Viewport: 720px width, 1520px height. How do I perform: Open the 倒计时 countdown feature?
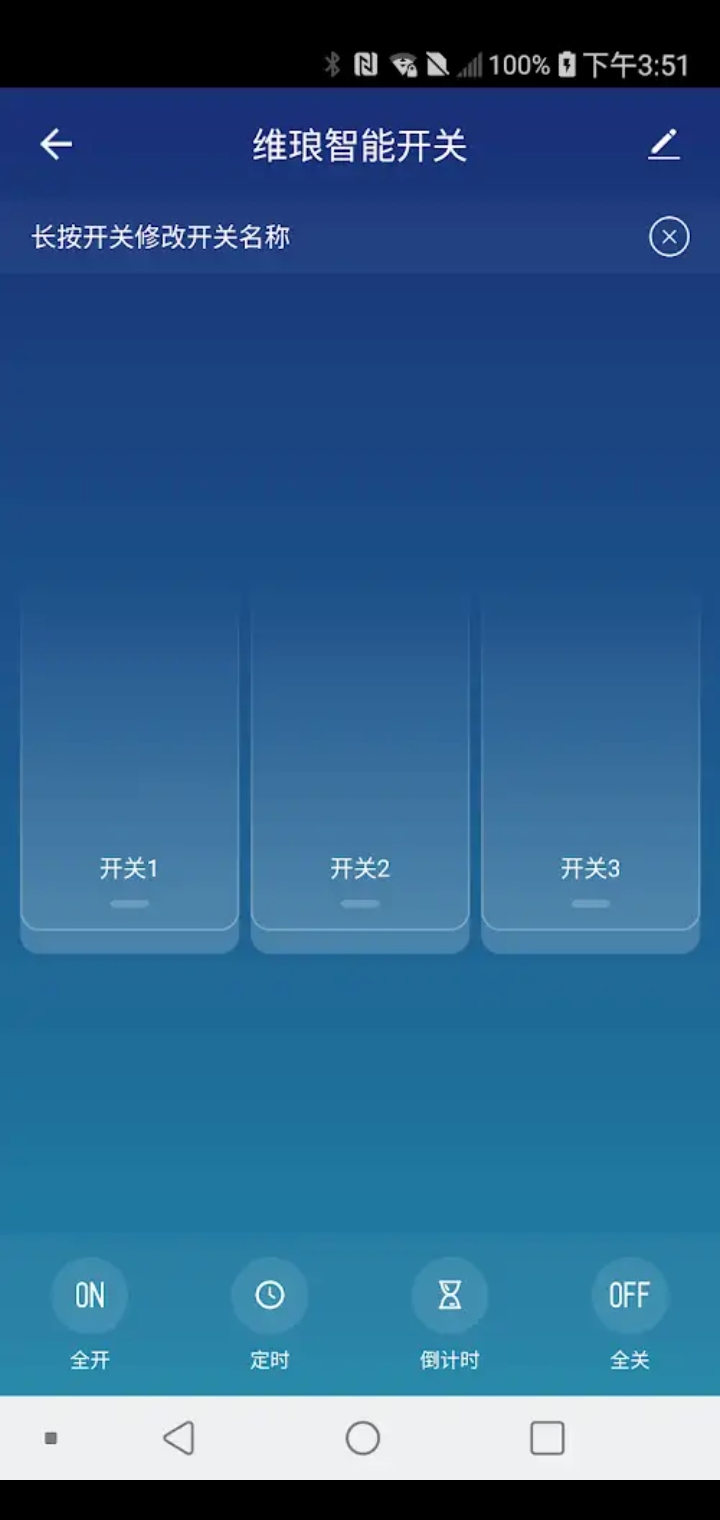coord(450,1359)
